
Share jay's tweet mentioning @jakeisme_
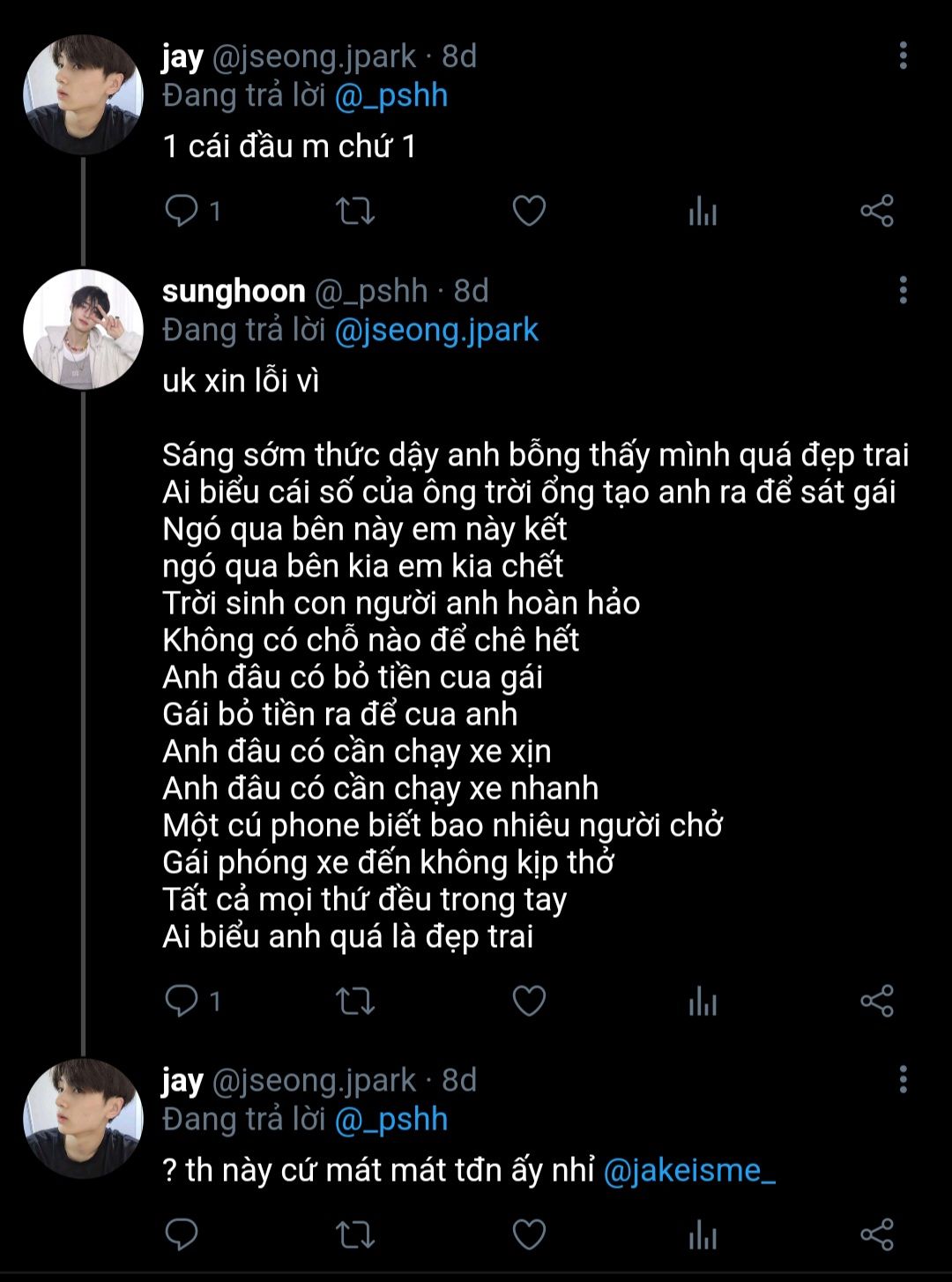pyautogui.click(x=876, y=1234)
